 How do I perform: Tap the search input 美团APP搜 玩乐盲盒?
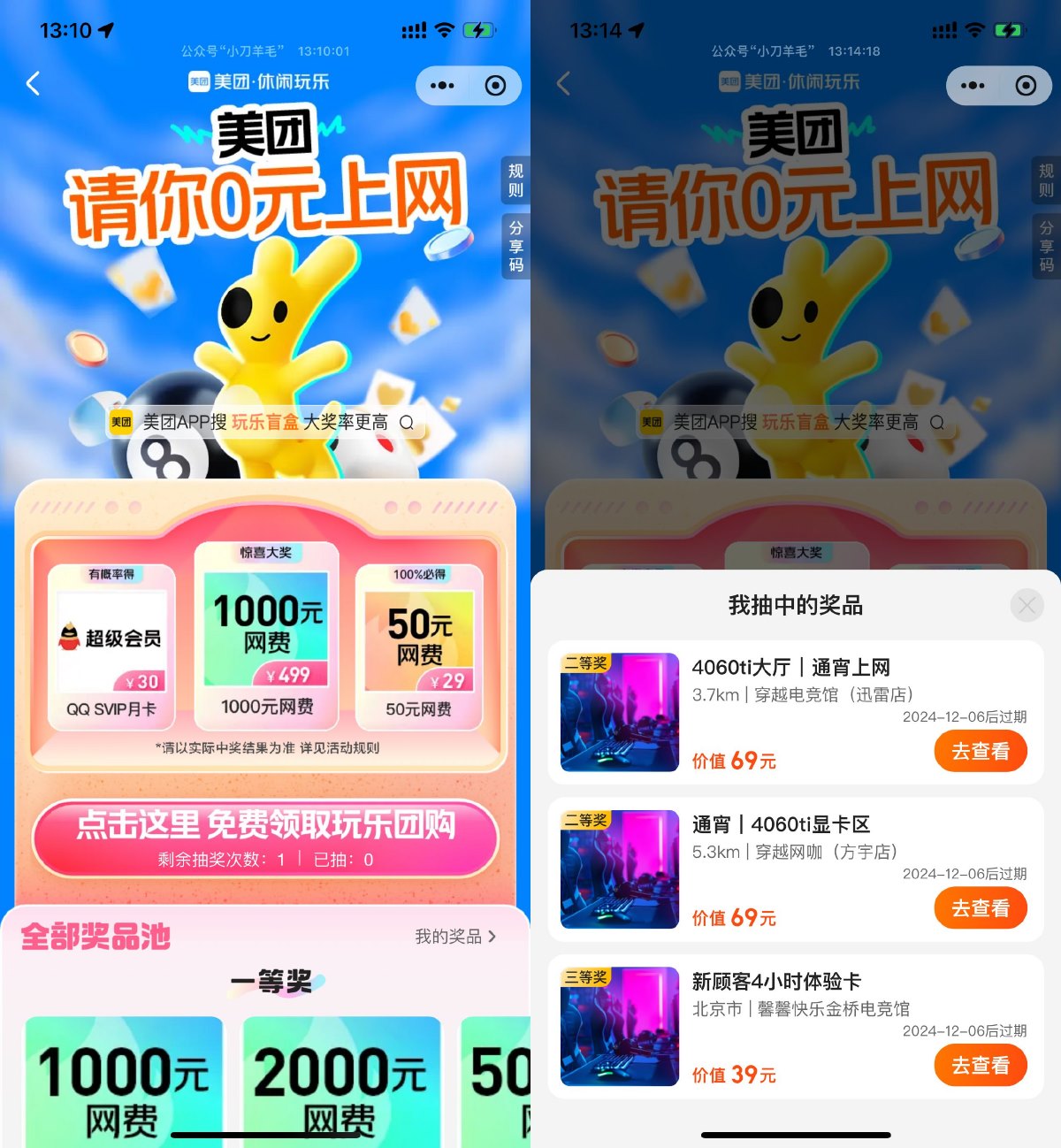pos(221,422)
